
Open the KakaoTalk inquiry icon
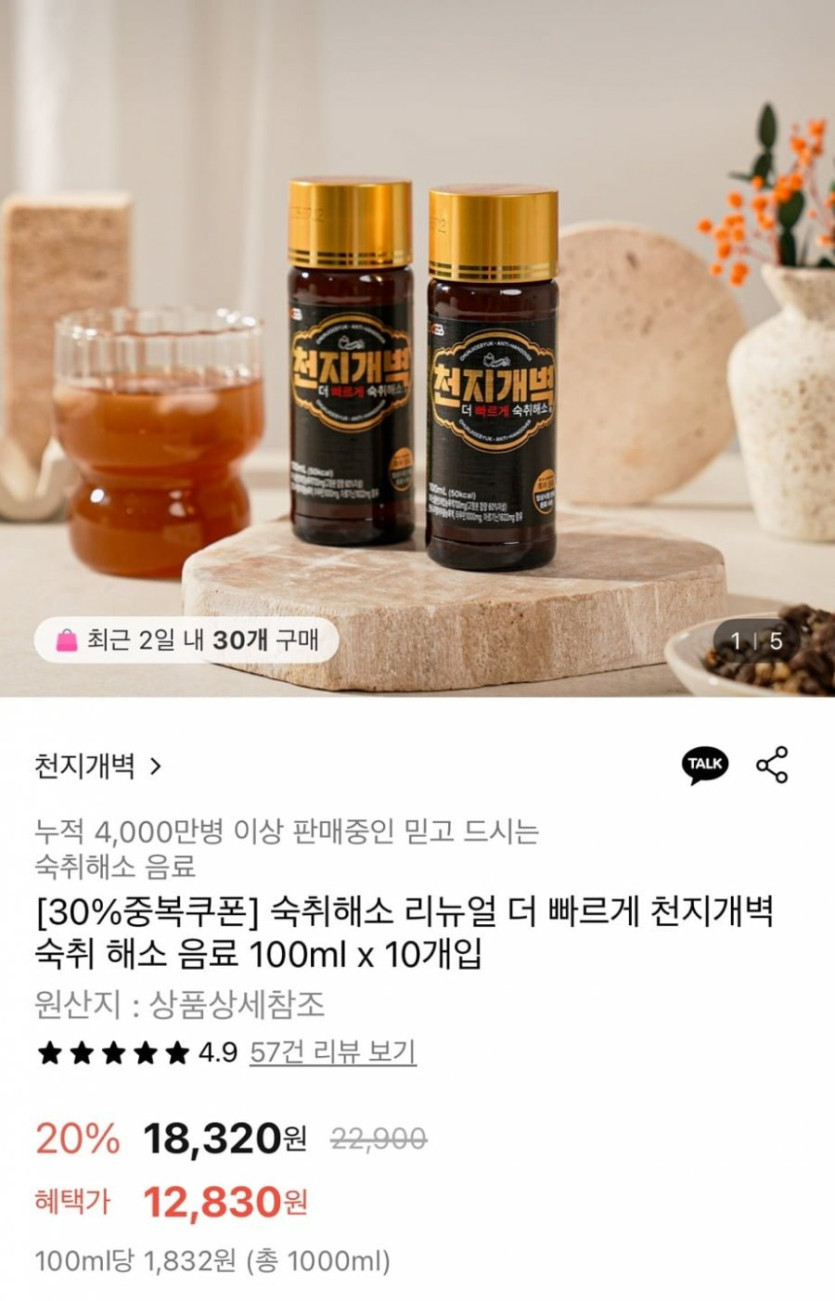tap(705, 765)
